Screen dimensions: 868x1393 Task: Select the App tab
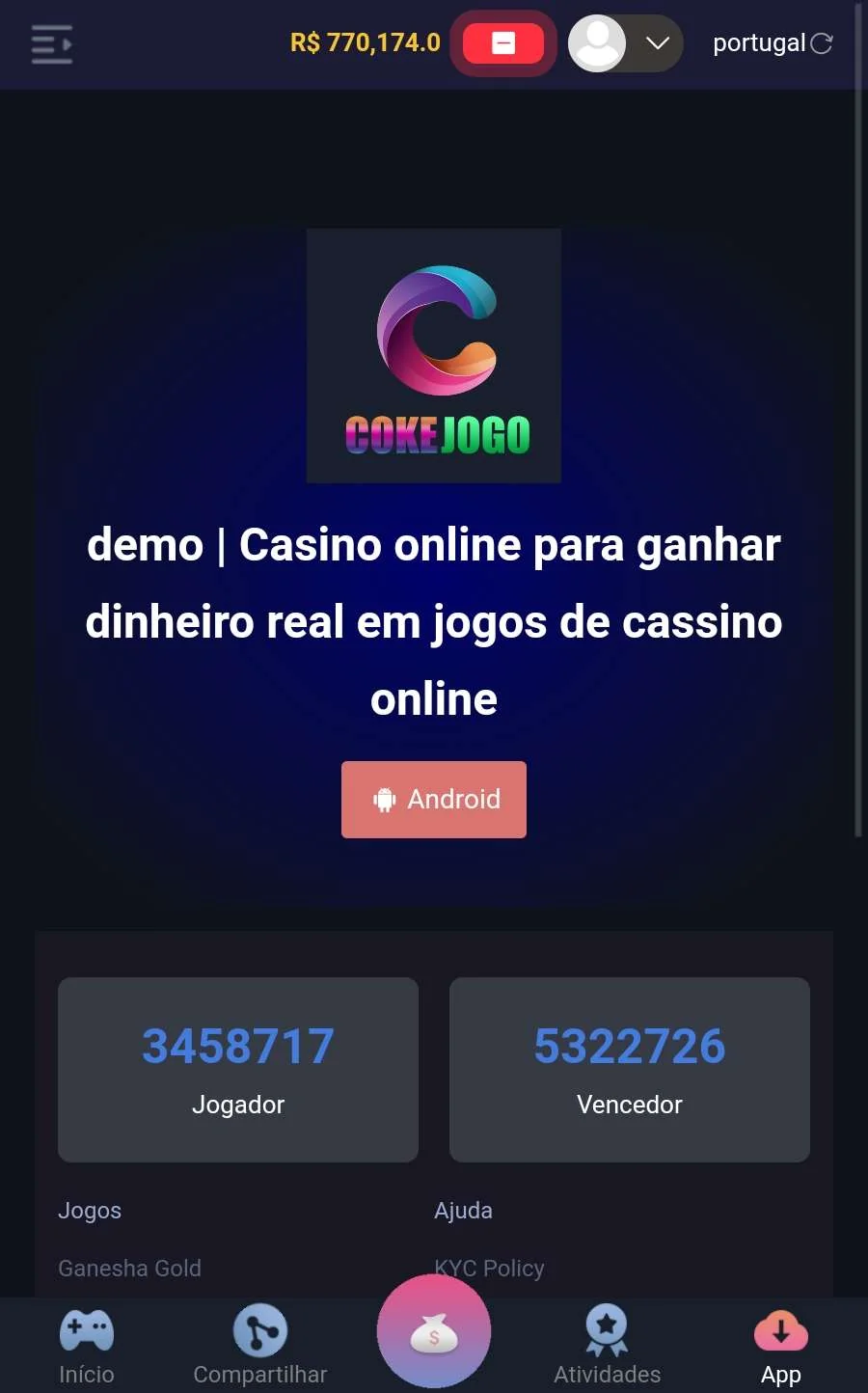(x=781, y=1346)
